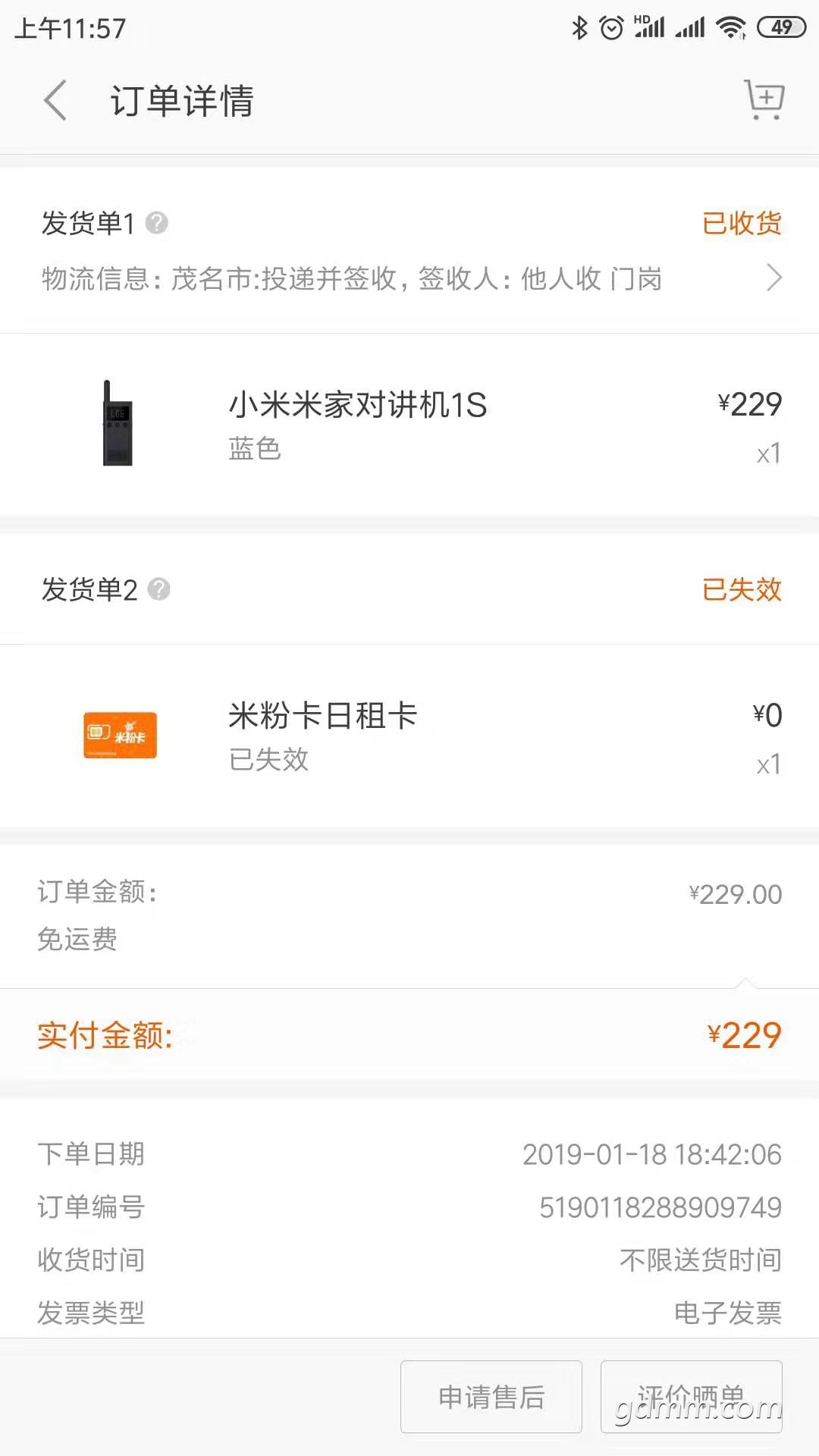Open the shopping cart icon
819x1456 pixels.
[764, 99]
